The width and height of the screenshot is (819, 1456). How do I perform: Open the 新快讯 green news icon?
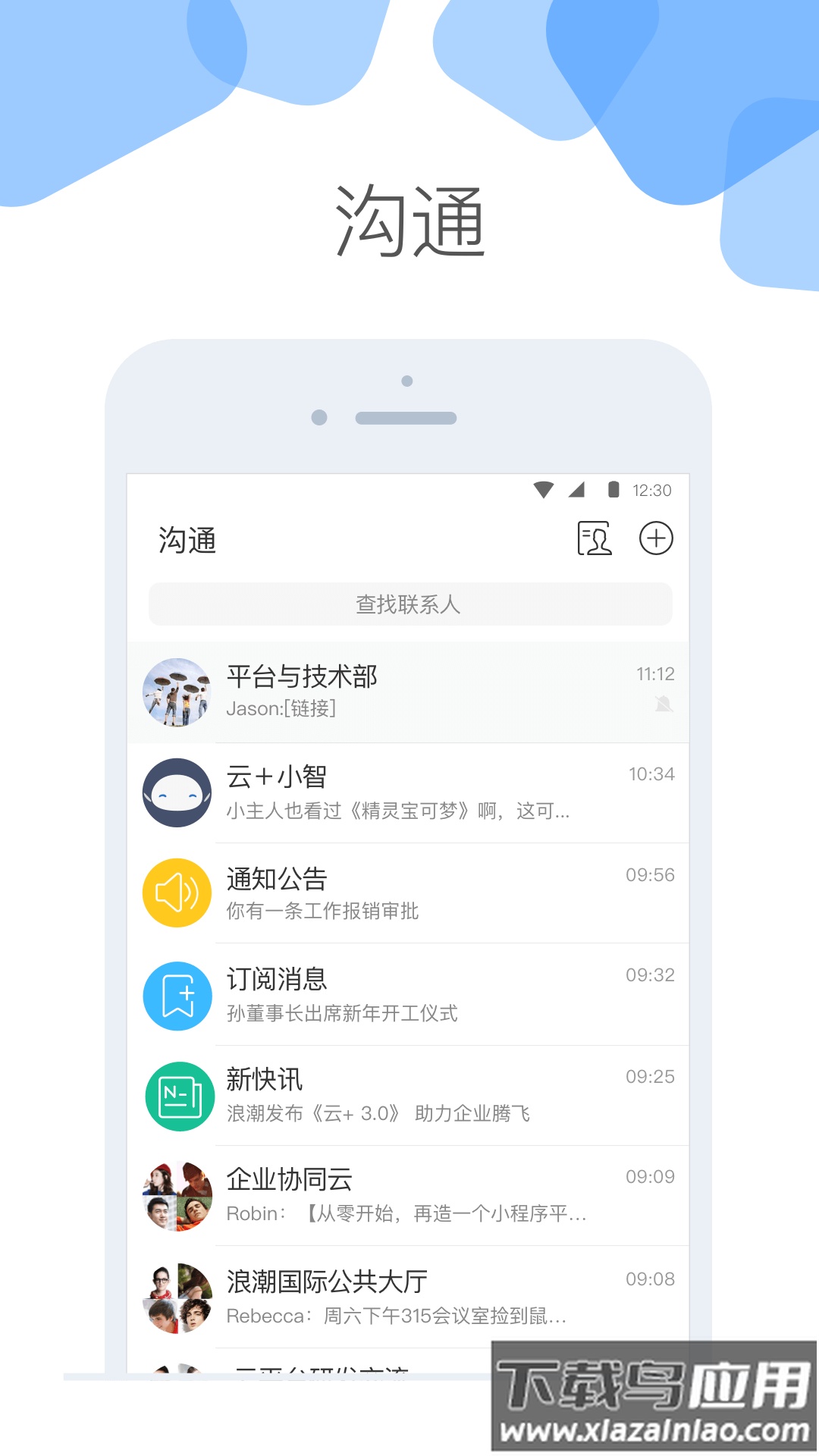[x=177, y=1096]
